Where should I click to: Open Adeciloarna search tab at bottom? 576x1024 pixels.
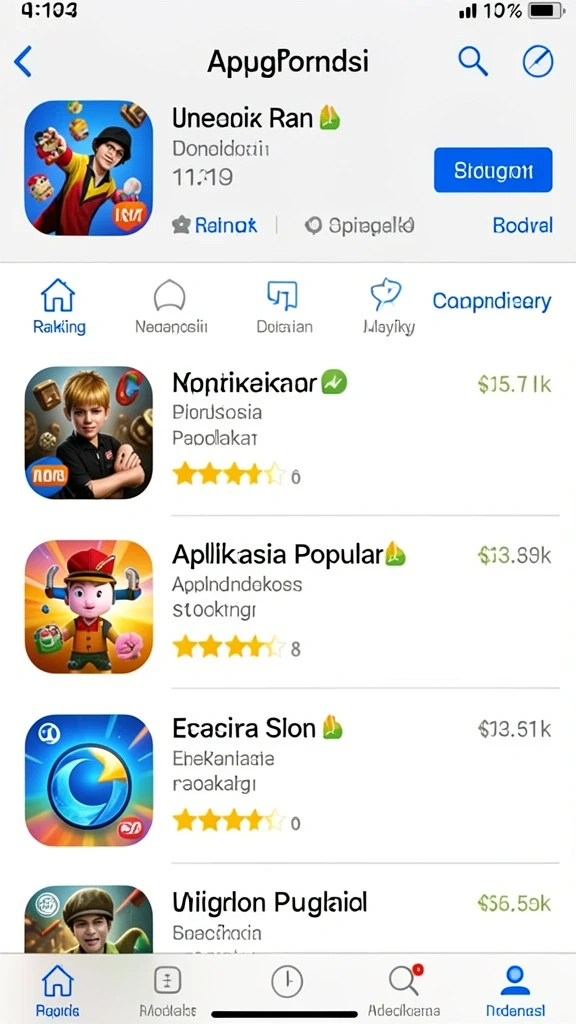(404, 990)
